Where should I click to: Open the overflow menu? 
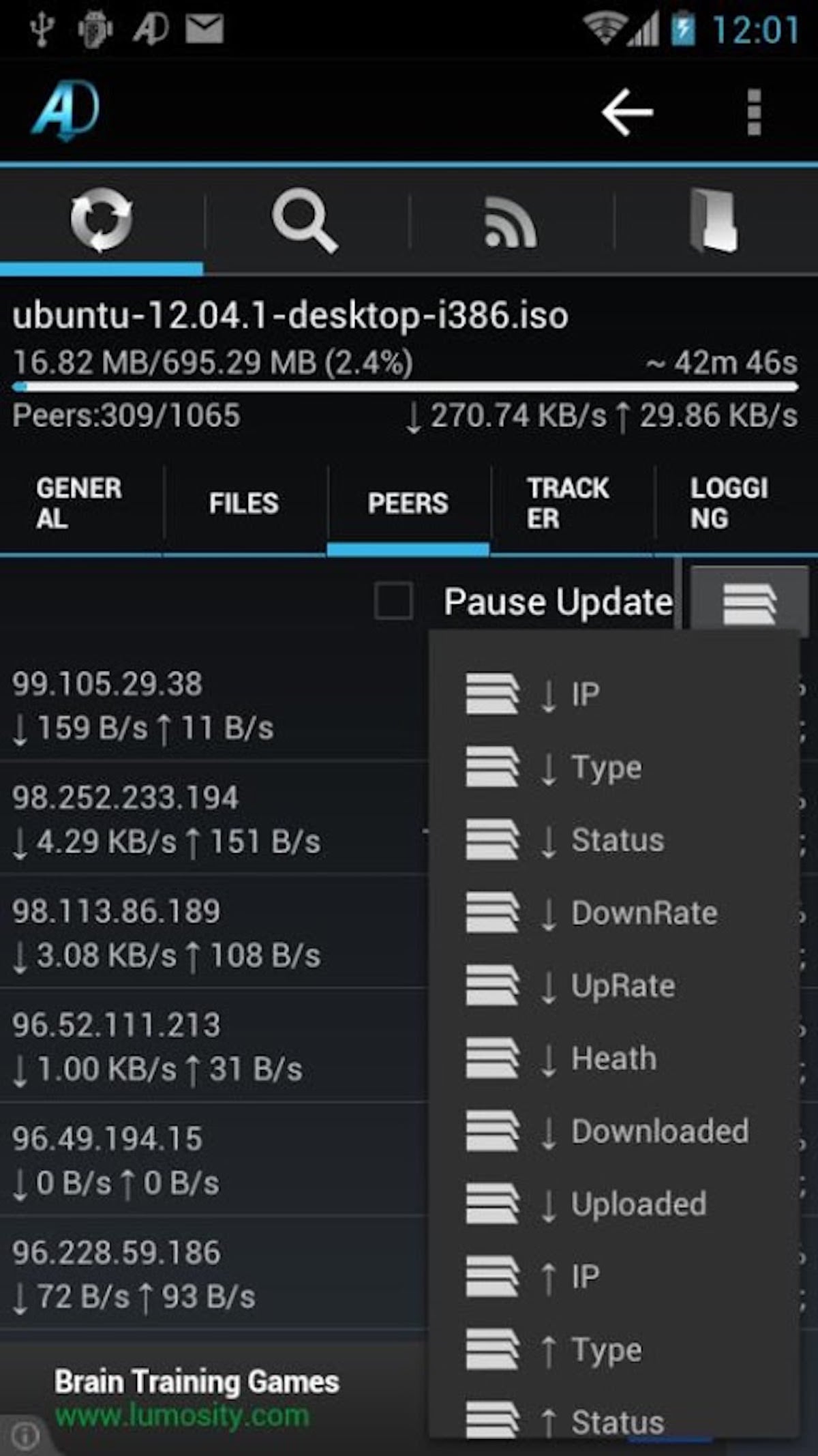point(754,112)
